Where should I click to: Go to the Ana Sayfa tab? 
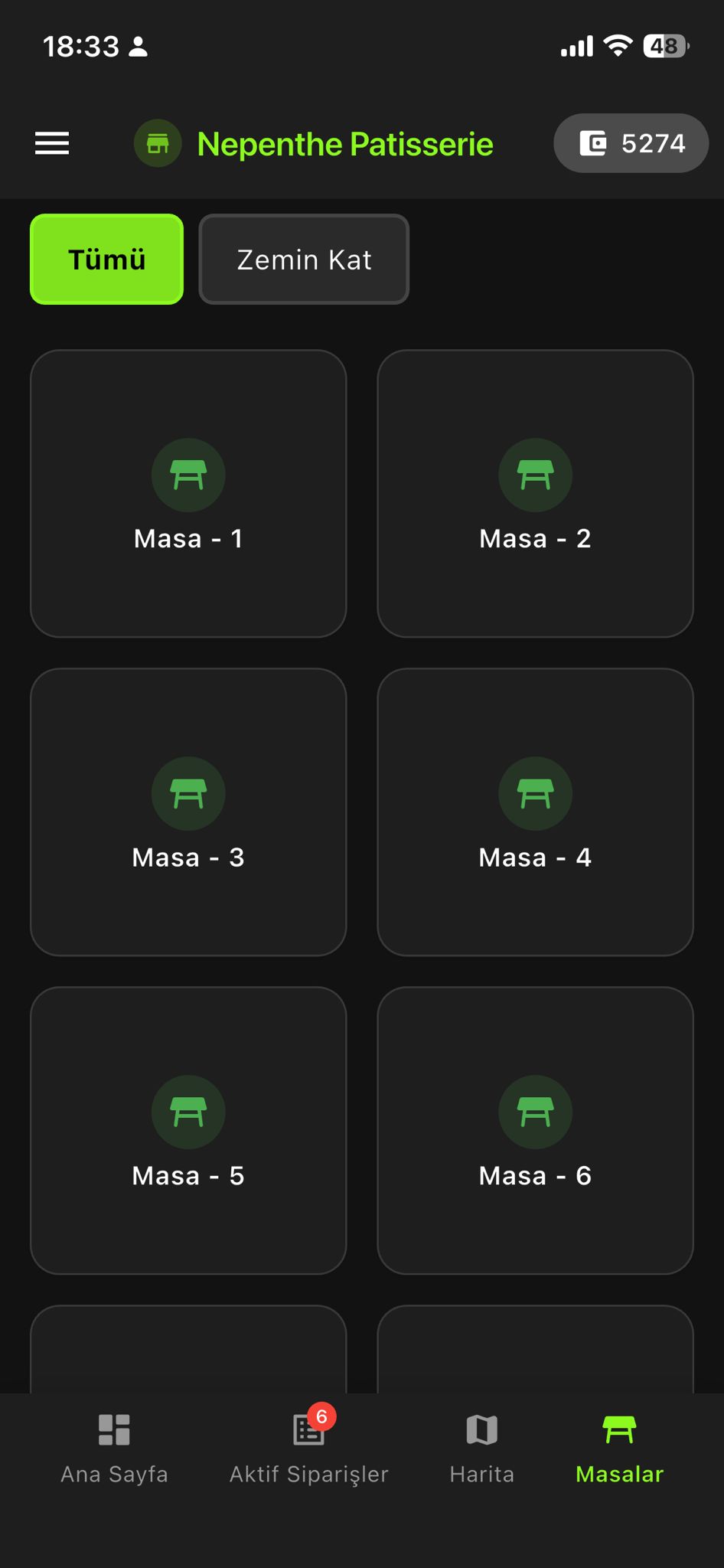114,1449
